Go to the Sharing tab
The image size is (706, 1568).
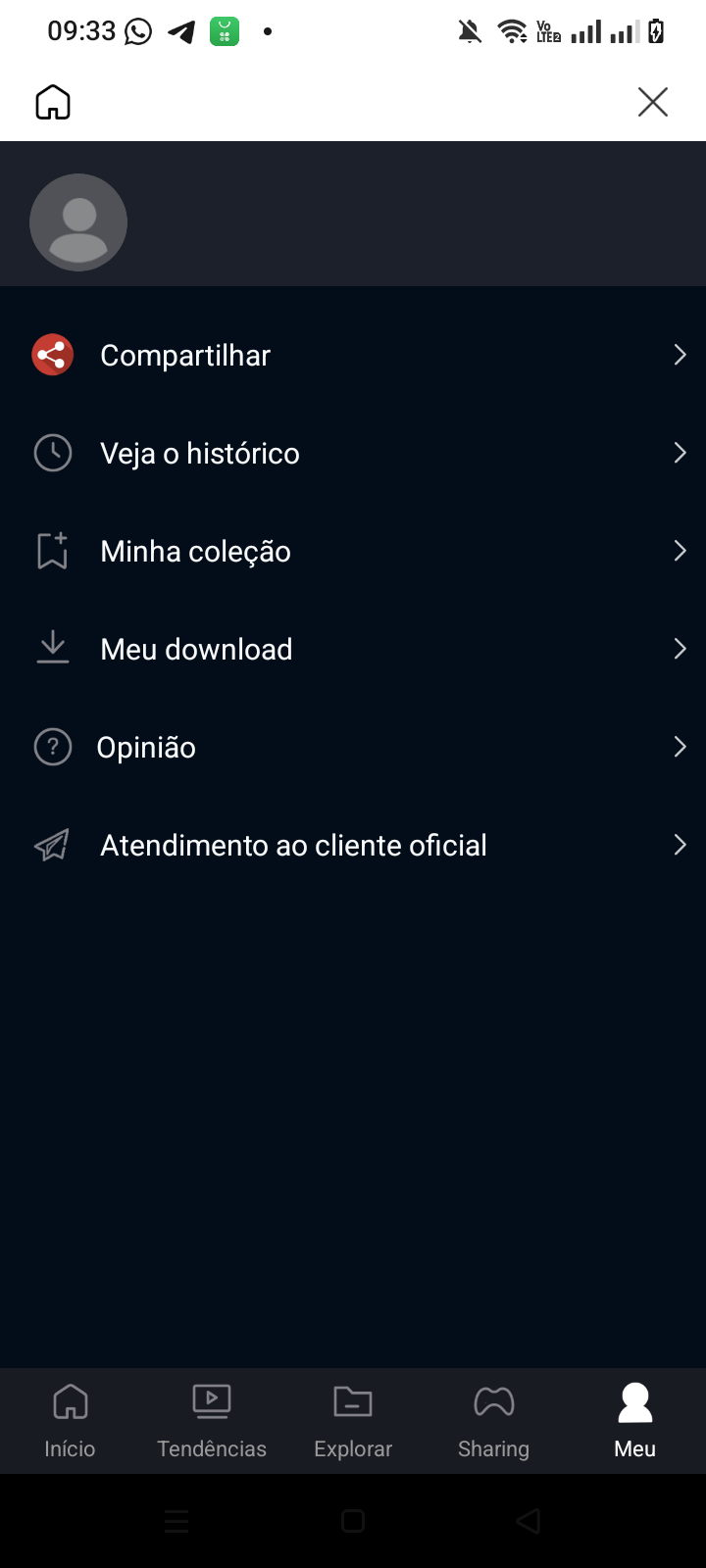[493, 1420]
